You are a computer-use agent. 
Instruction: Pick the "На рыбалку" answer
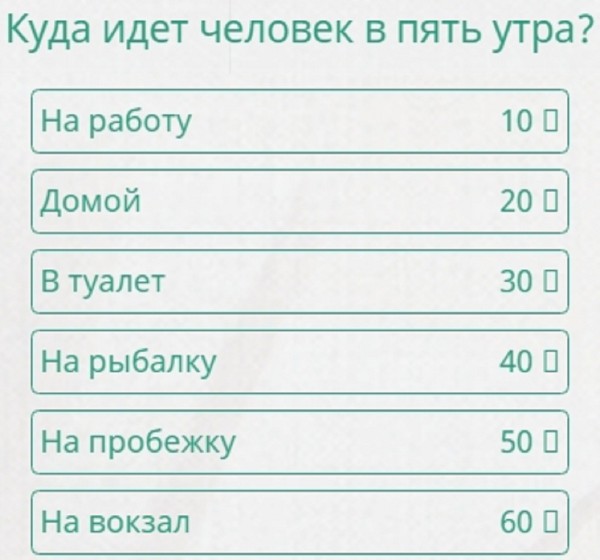[x=299, y=362]
